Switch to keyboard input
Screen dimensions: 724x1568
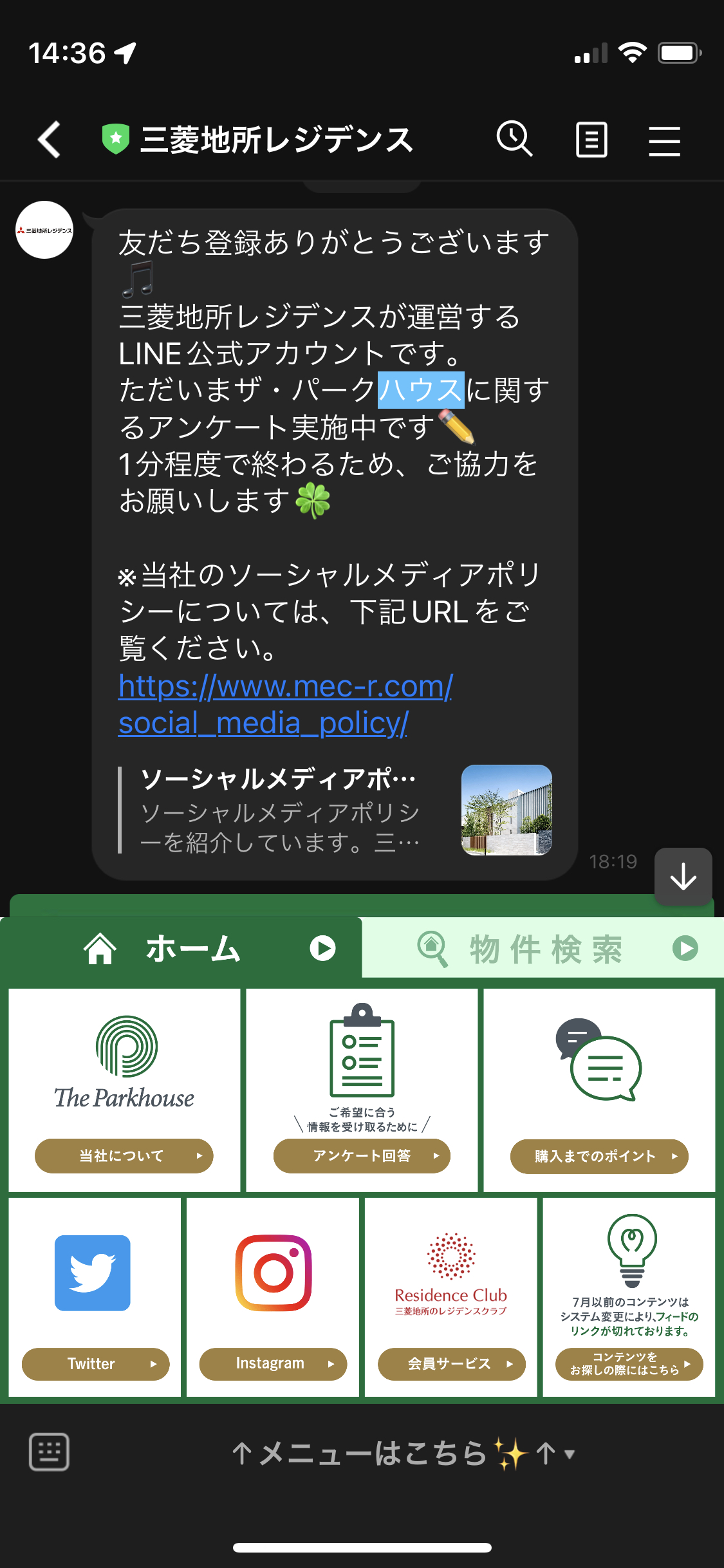click(49, 1452)
